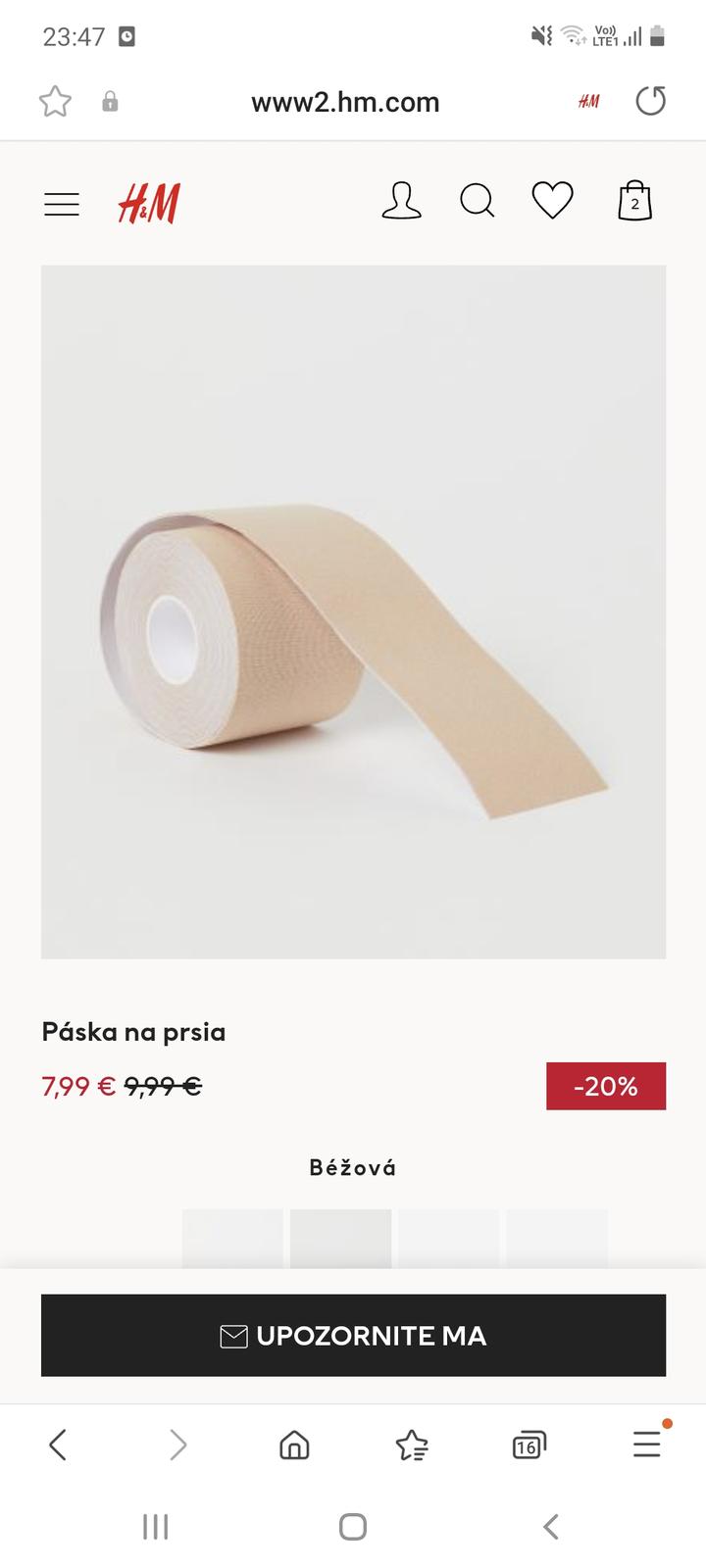View the breast tape product image
Screen dimensions: 706x1568
tap(353, 612)
